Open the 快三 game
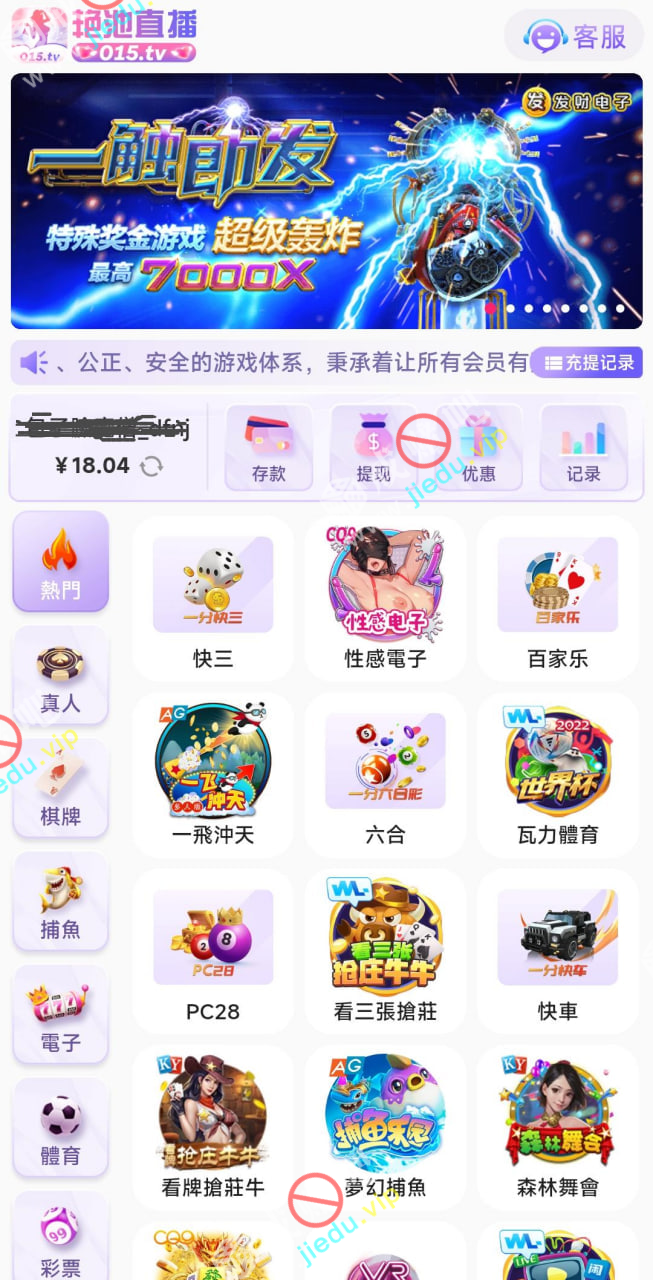 tap(213, 598)
